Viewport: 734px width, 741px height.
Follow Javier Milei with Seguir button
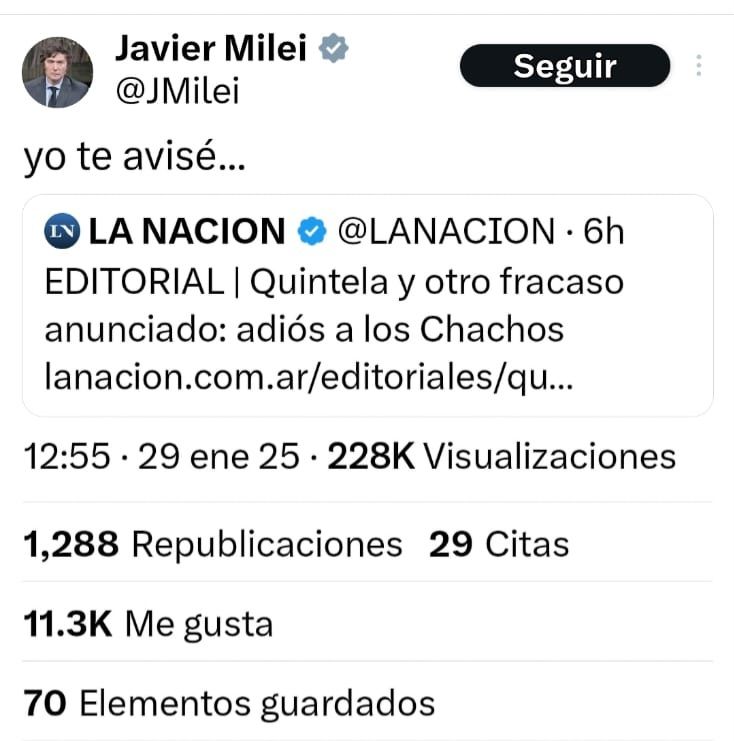(x=564, y=66)
